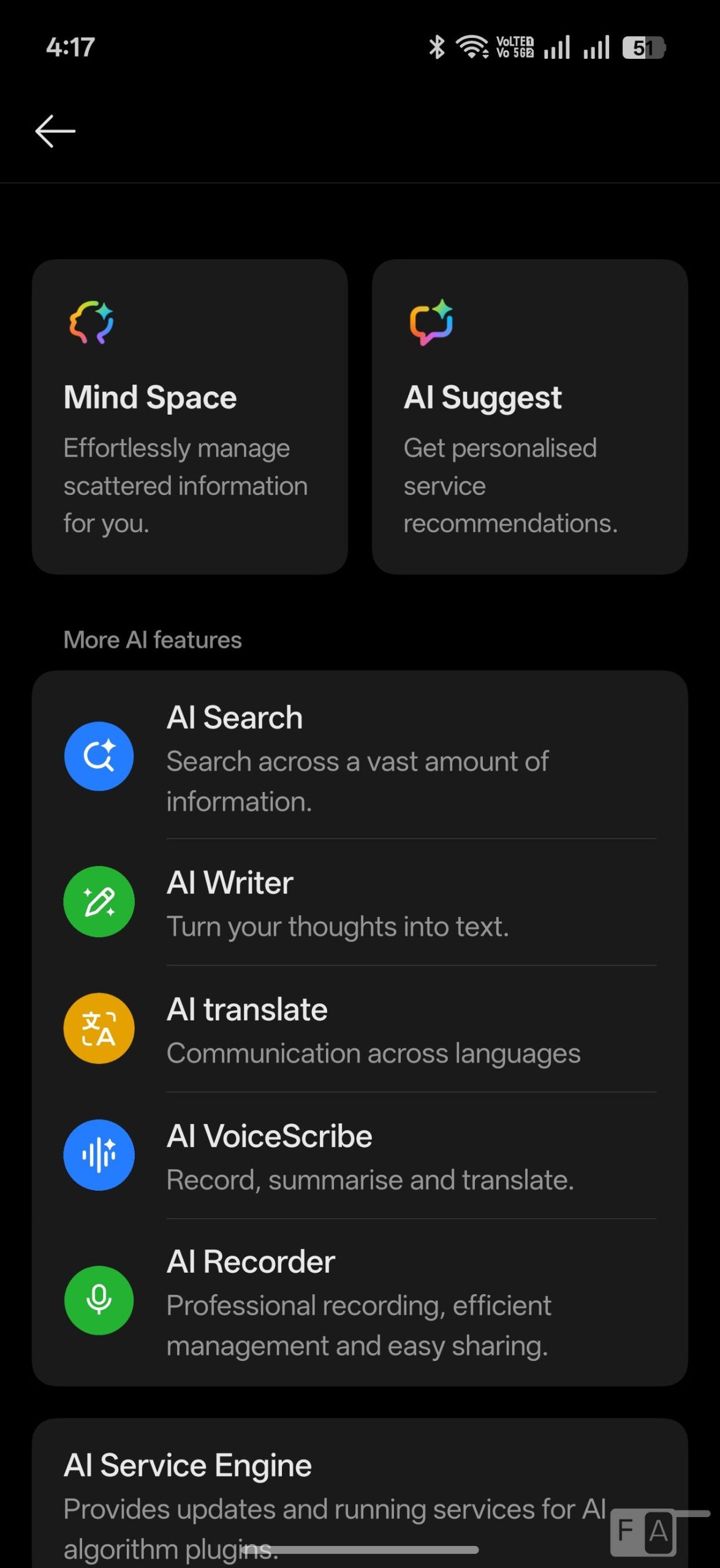Screen dimensions: 720x1568
Task: Open AI Service Engine details
Action: [331, 1494]
